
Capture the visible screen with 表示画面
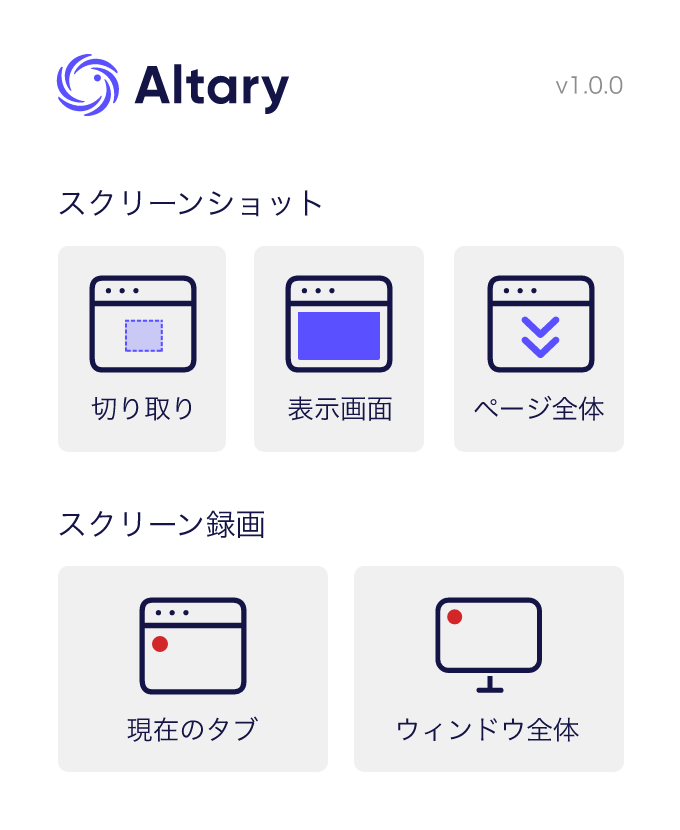[x=339, y=348]
